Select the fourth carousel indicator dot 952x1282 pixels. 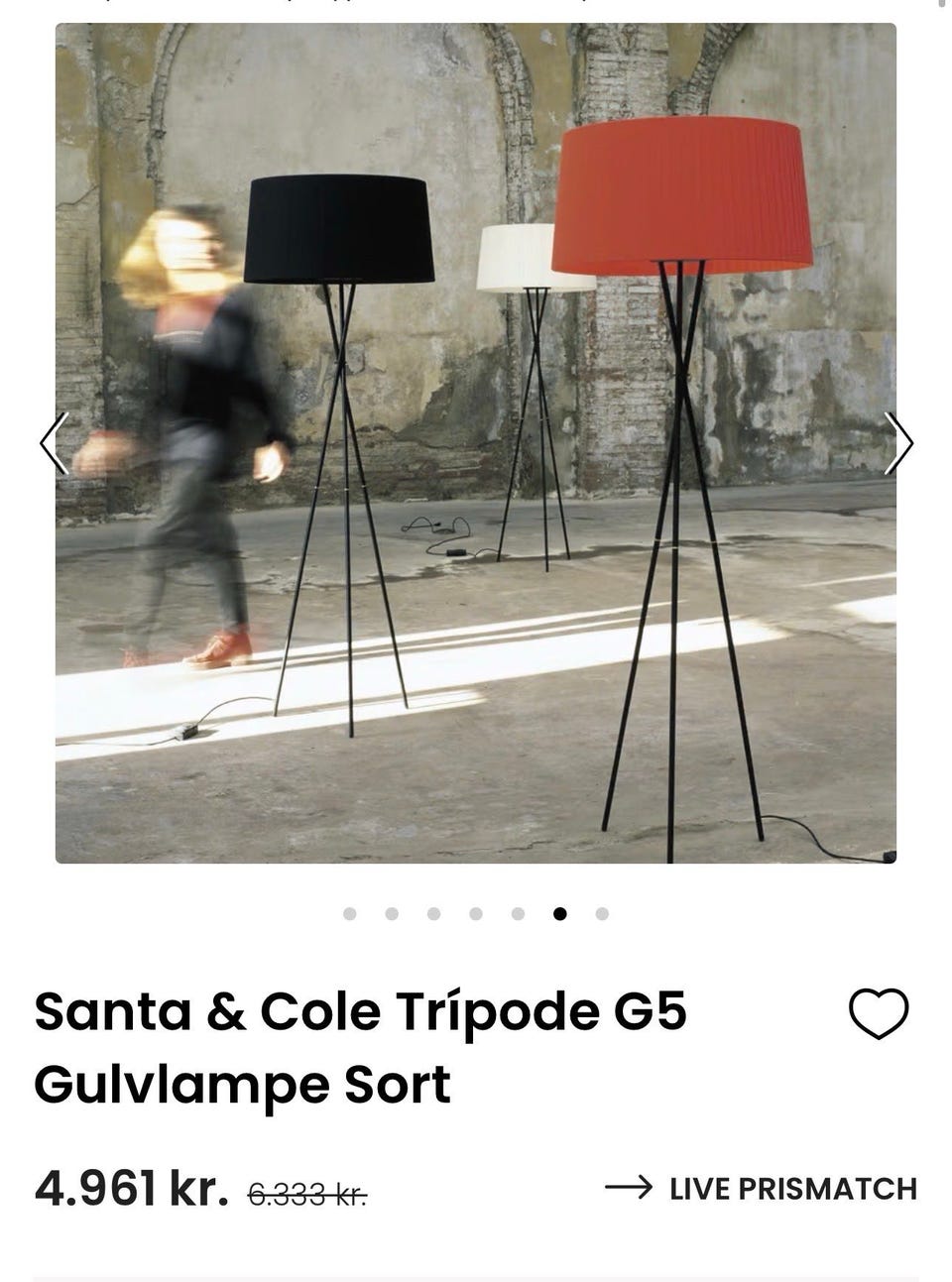coord(476,915)
